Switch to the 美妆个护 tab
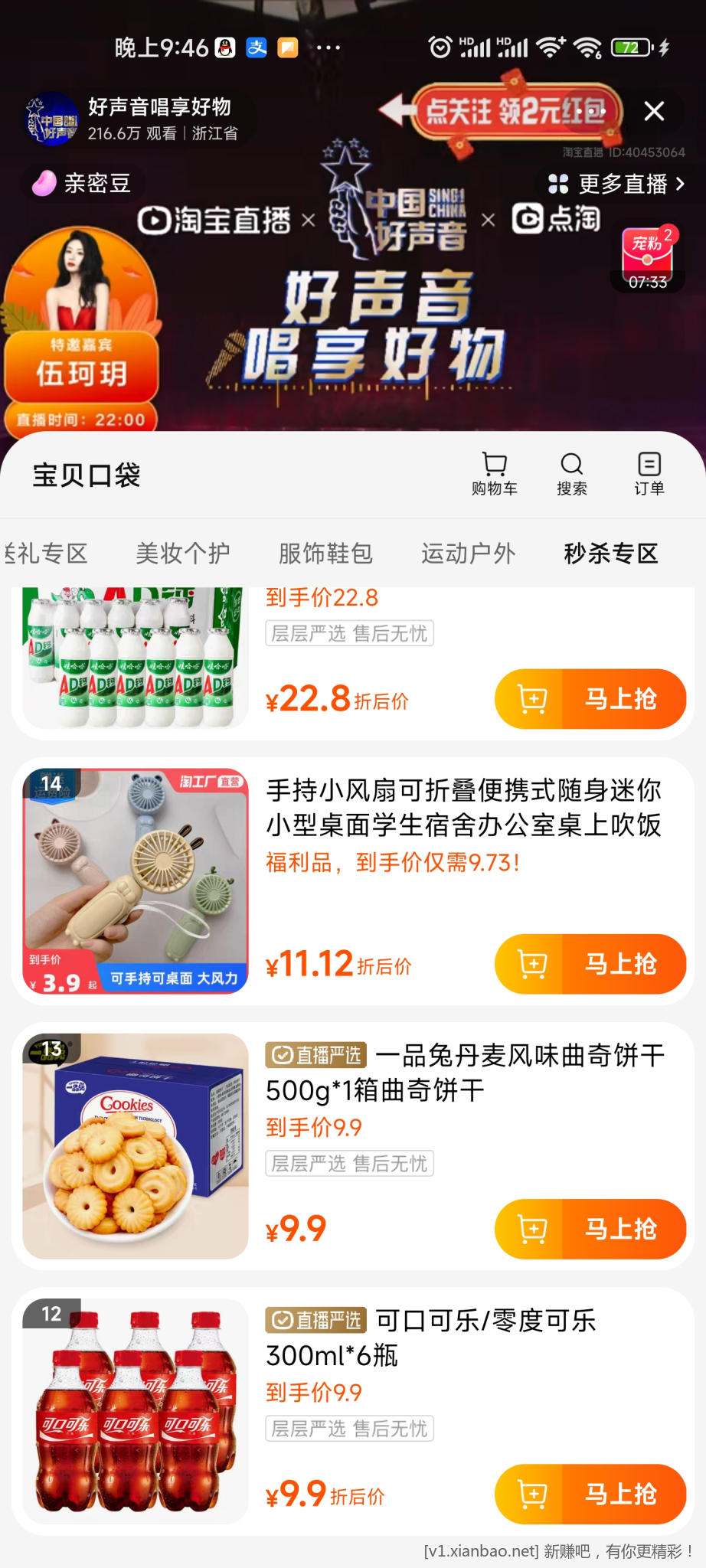Screen dimensions: 706x1568 pos(182,553)
